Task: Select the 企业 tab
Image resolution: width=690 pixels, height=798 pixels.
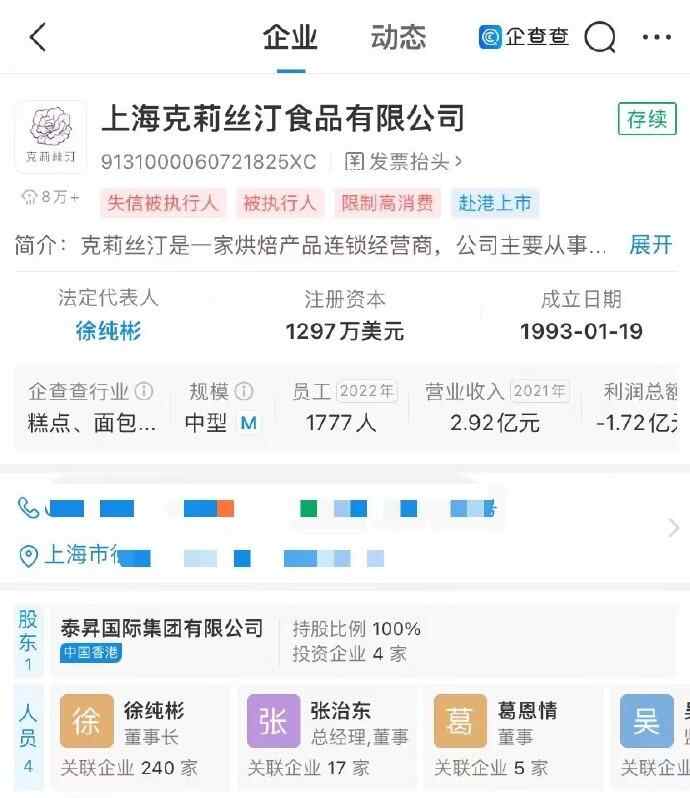Action: click(290, 38)
